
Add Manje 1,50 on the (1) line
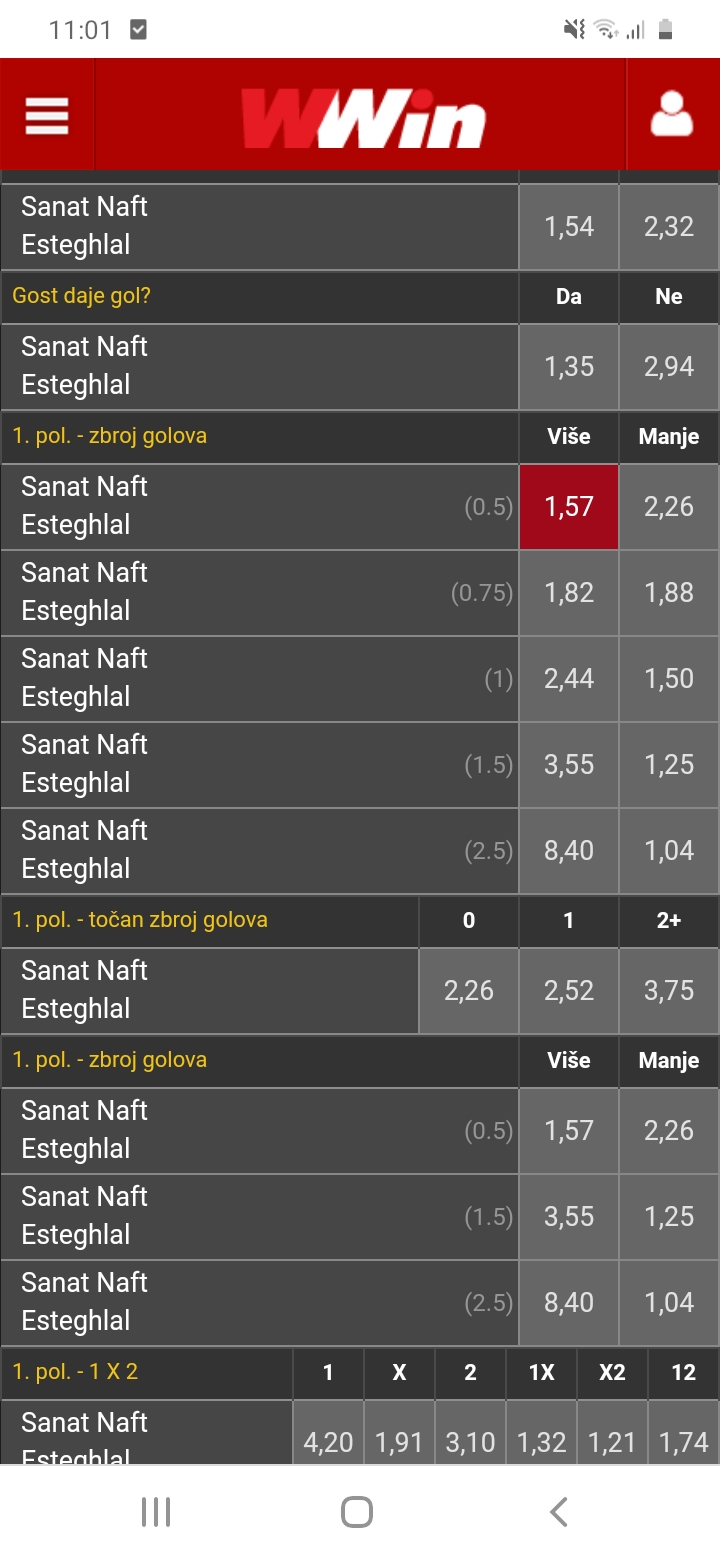coord(669,679)
